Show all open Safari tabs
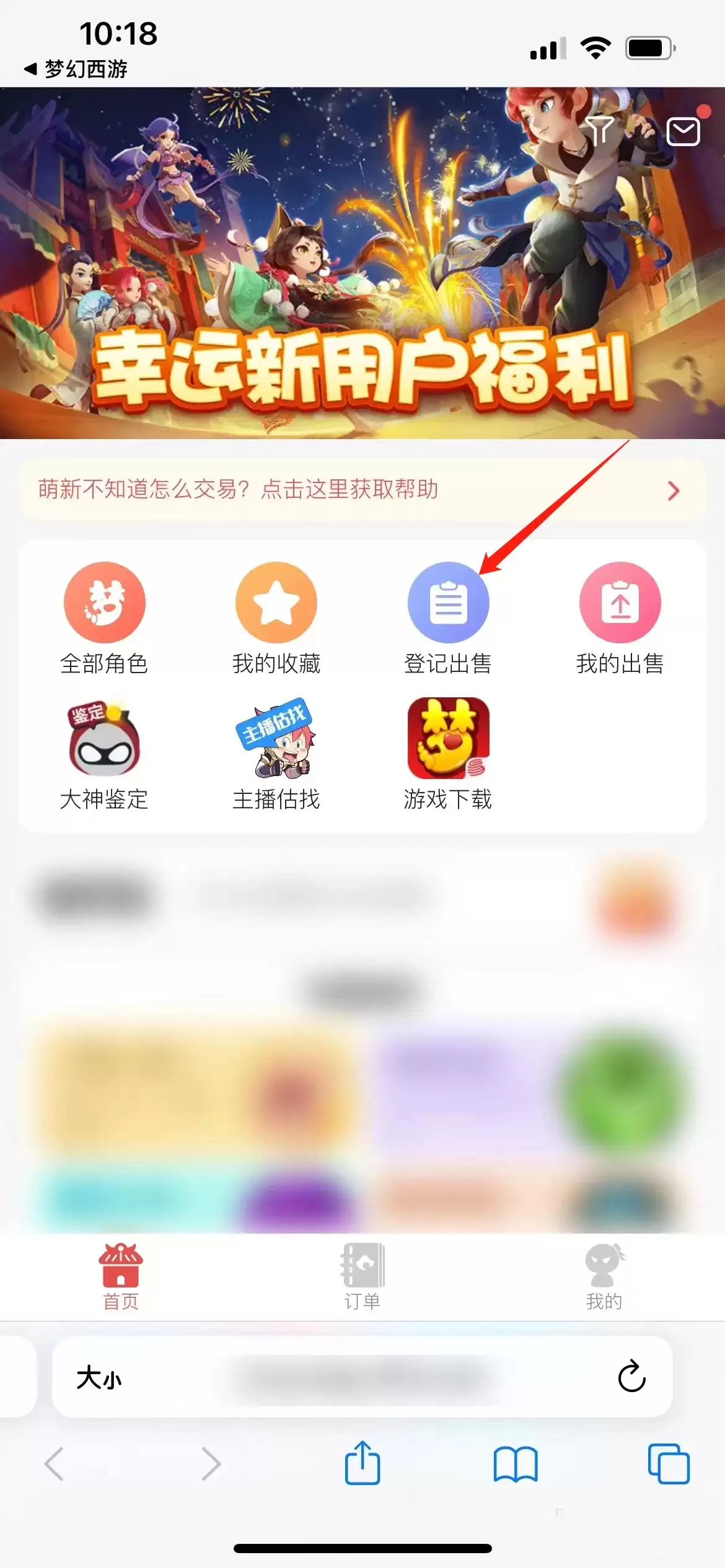This screenshot has width=725, height=1568. (669, 1464)
